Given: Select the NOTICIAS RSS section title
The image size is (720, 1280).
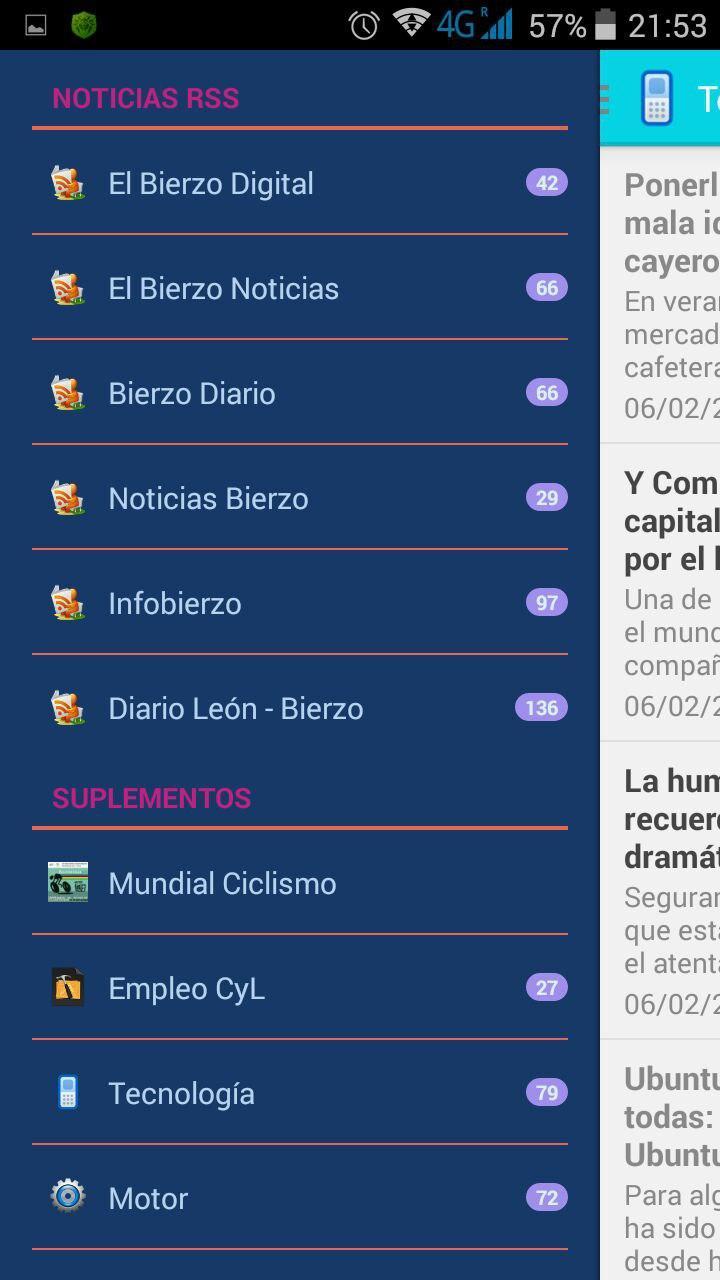Looking at the screenshot, I should click(x=146, y=98).
